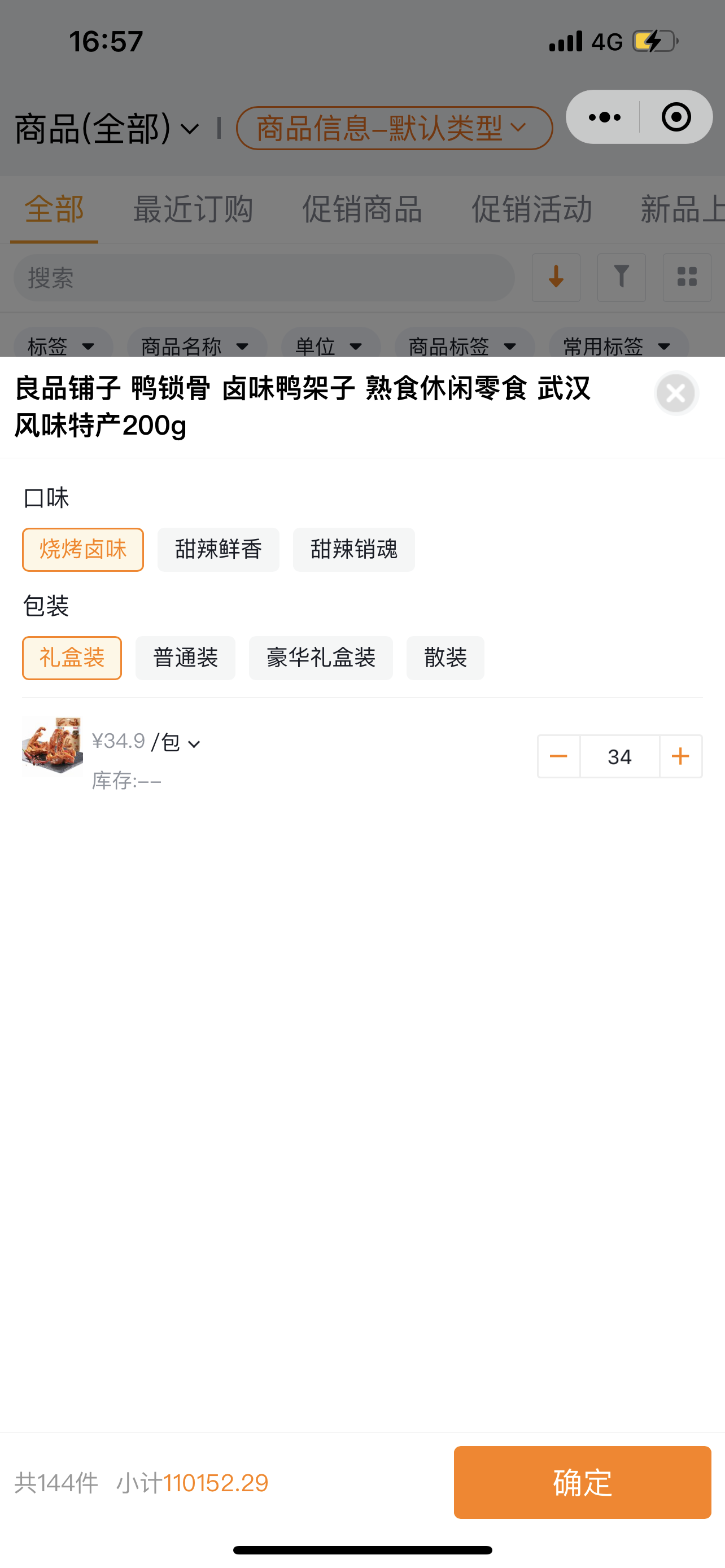Select the 甜辣鲜香 flavor
Screen dimensions: 725x1568
click(218, 550)
